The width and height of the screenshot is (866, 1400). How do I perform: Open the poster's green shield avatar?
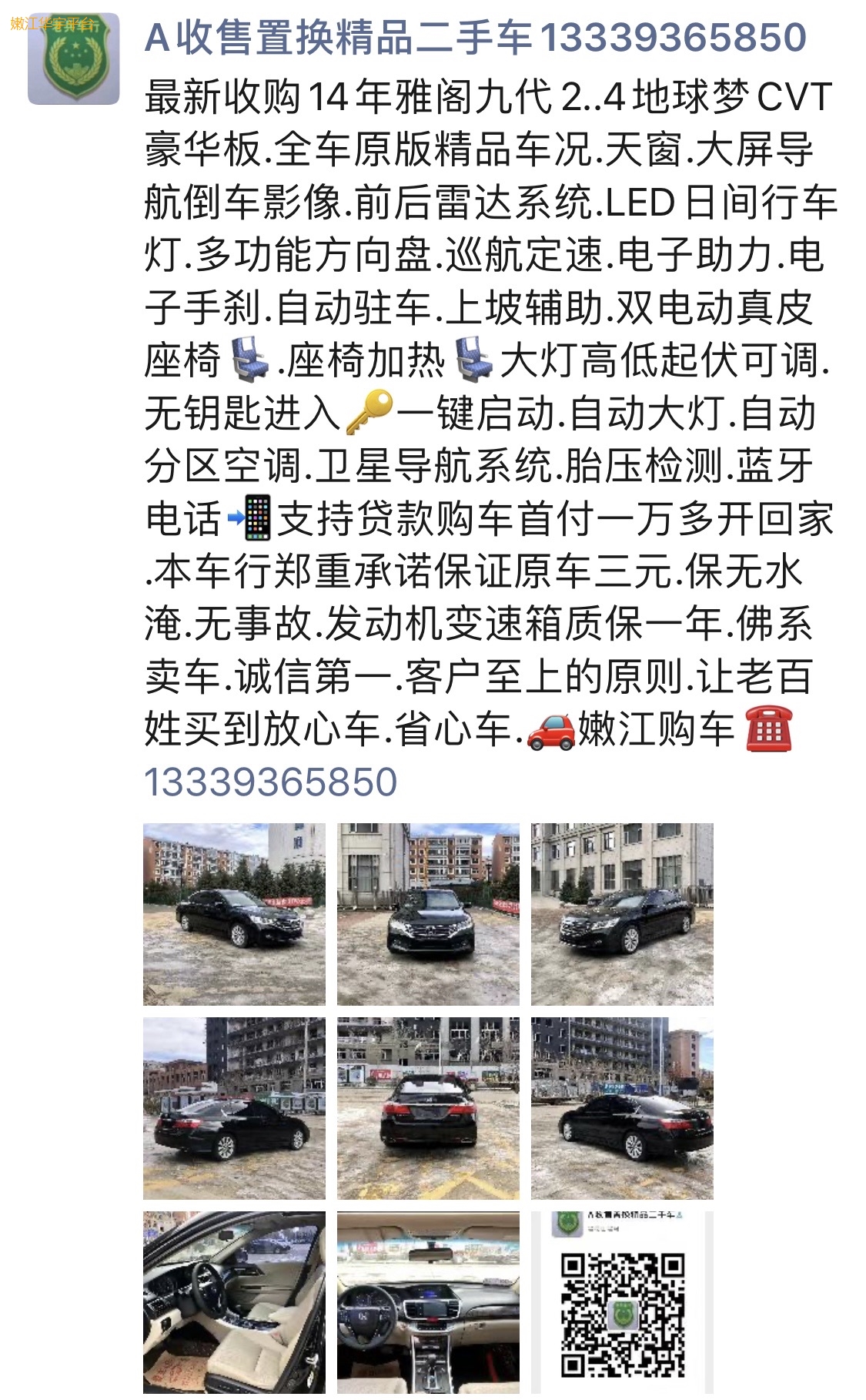74,59
